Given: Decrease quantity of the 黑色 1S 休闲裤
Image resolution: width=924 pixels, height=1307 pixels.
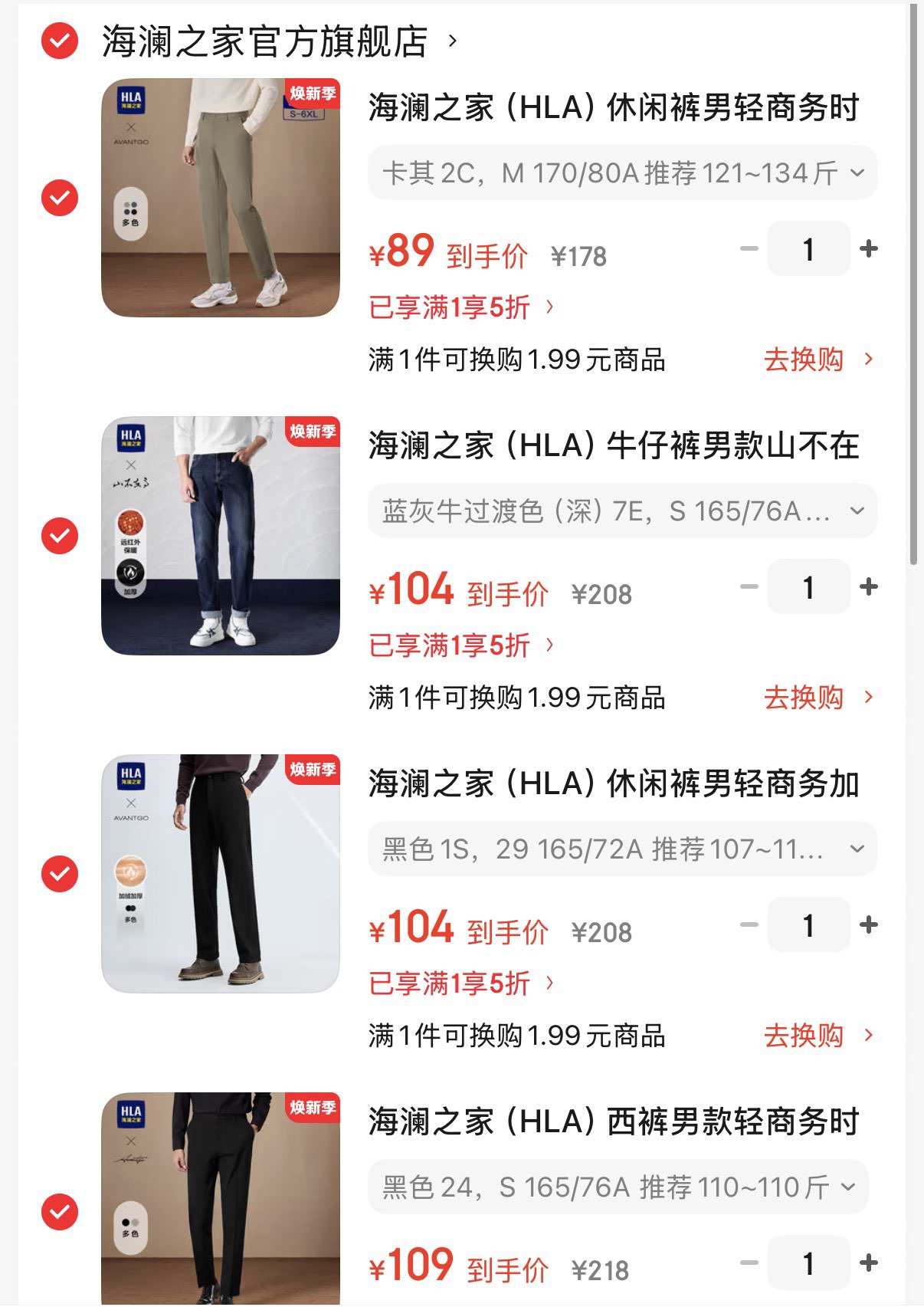Looking at the screenshot, I should [x=749, y=925].
